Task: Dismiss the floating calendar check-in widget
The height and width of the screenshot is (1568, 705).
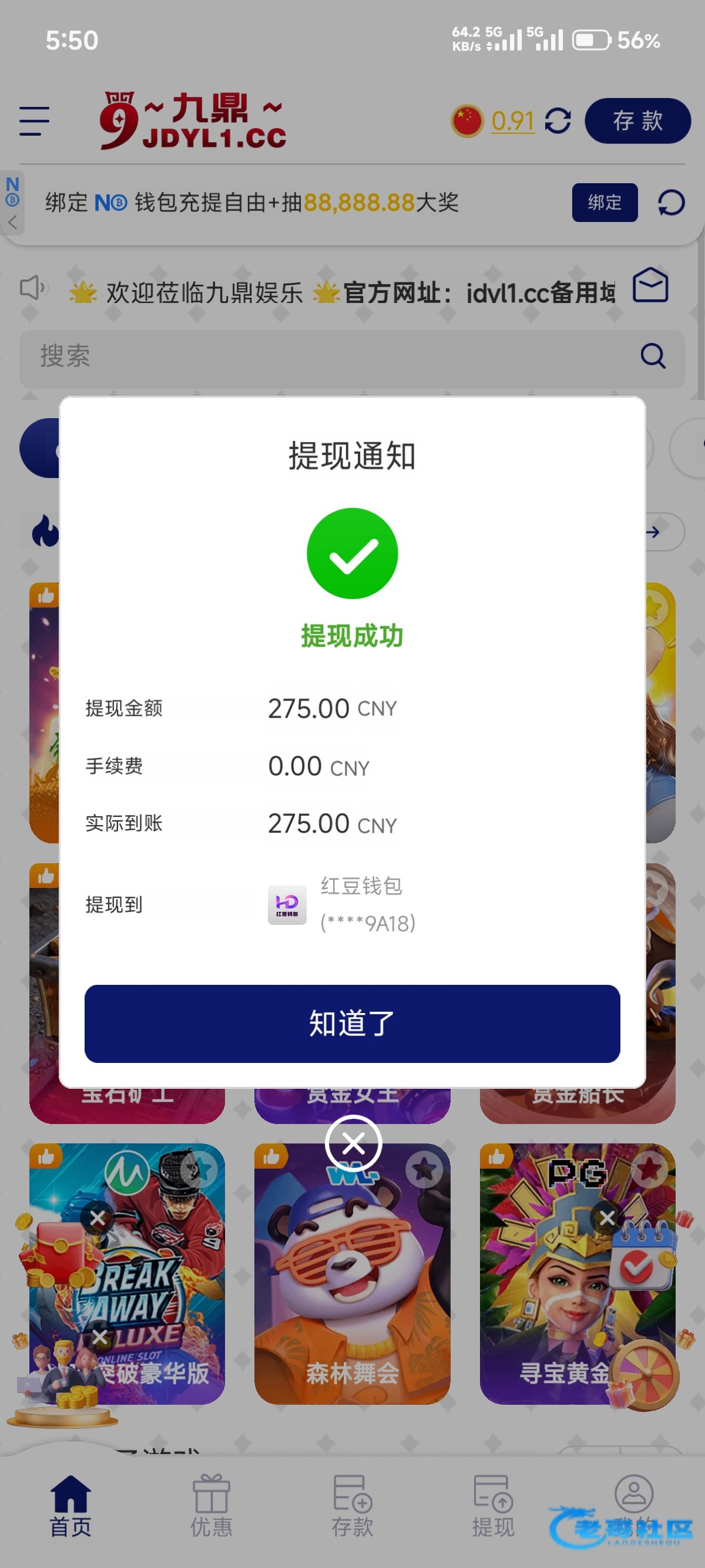Action: coord(606,1218)
